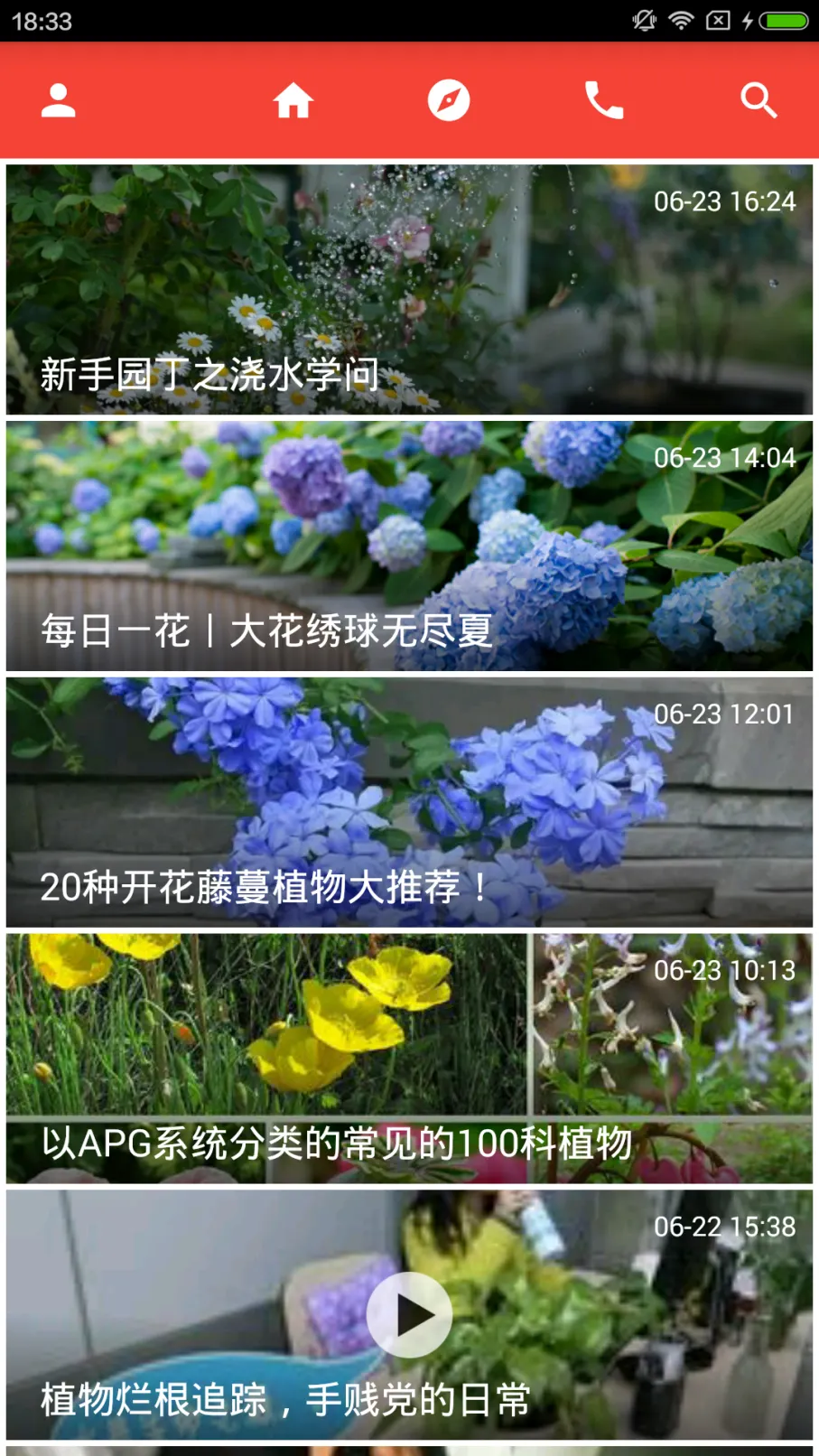Screen dimensions: 819x1456
Task: Tap the 06-23 14:04 timestamp
Action: tap(725, 458)
